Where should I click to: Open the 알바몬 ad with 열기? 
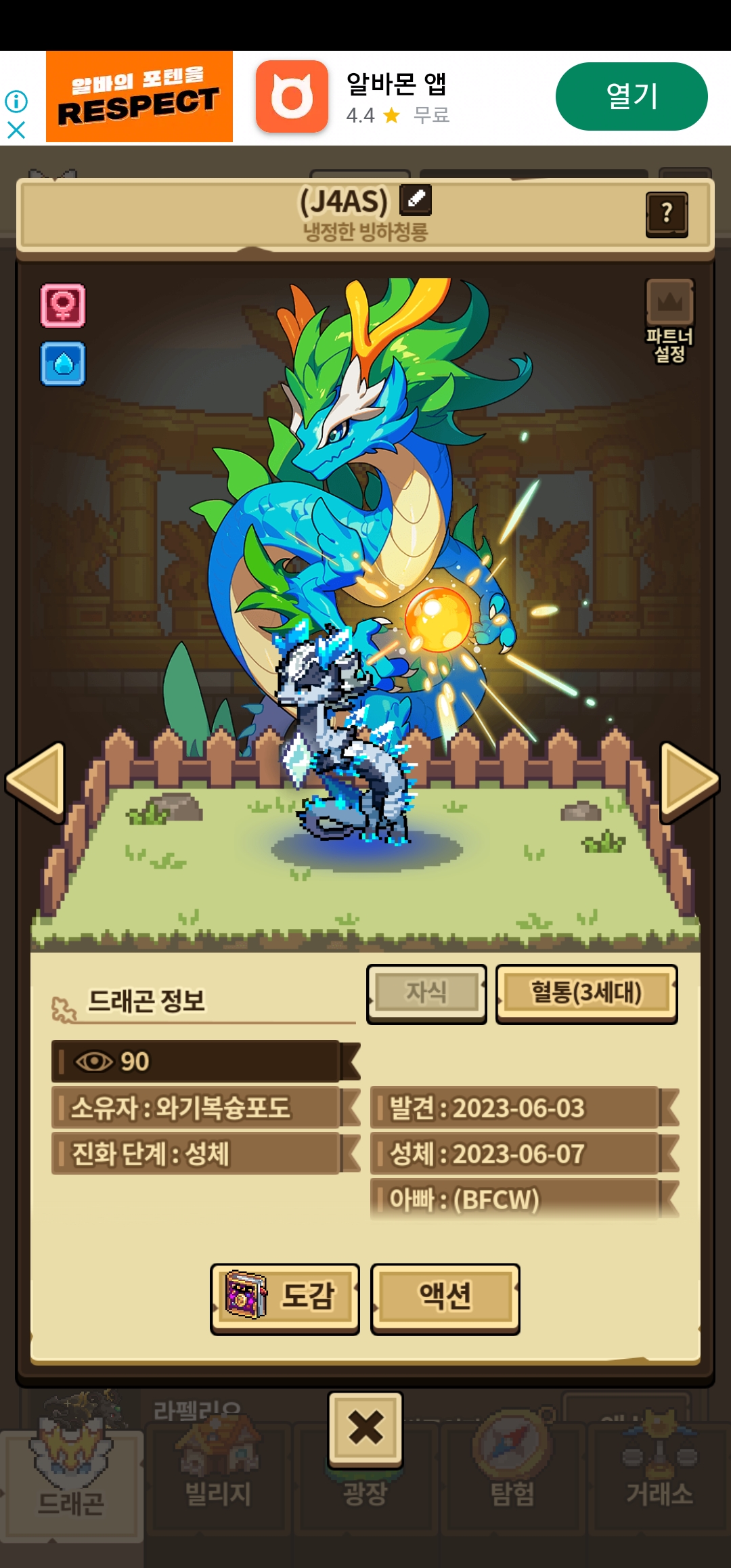[631, 96]
